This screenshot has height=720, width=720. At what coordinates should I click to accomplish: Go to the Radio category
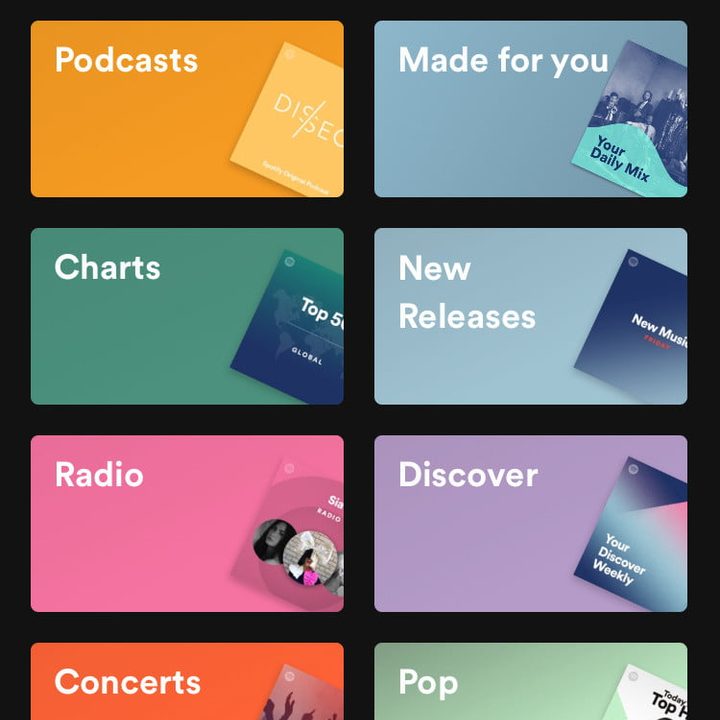coord(187,523)
